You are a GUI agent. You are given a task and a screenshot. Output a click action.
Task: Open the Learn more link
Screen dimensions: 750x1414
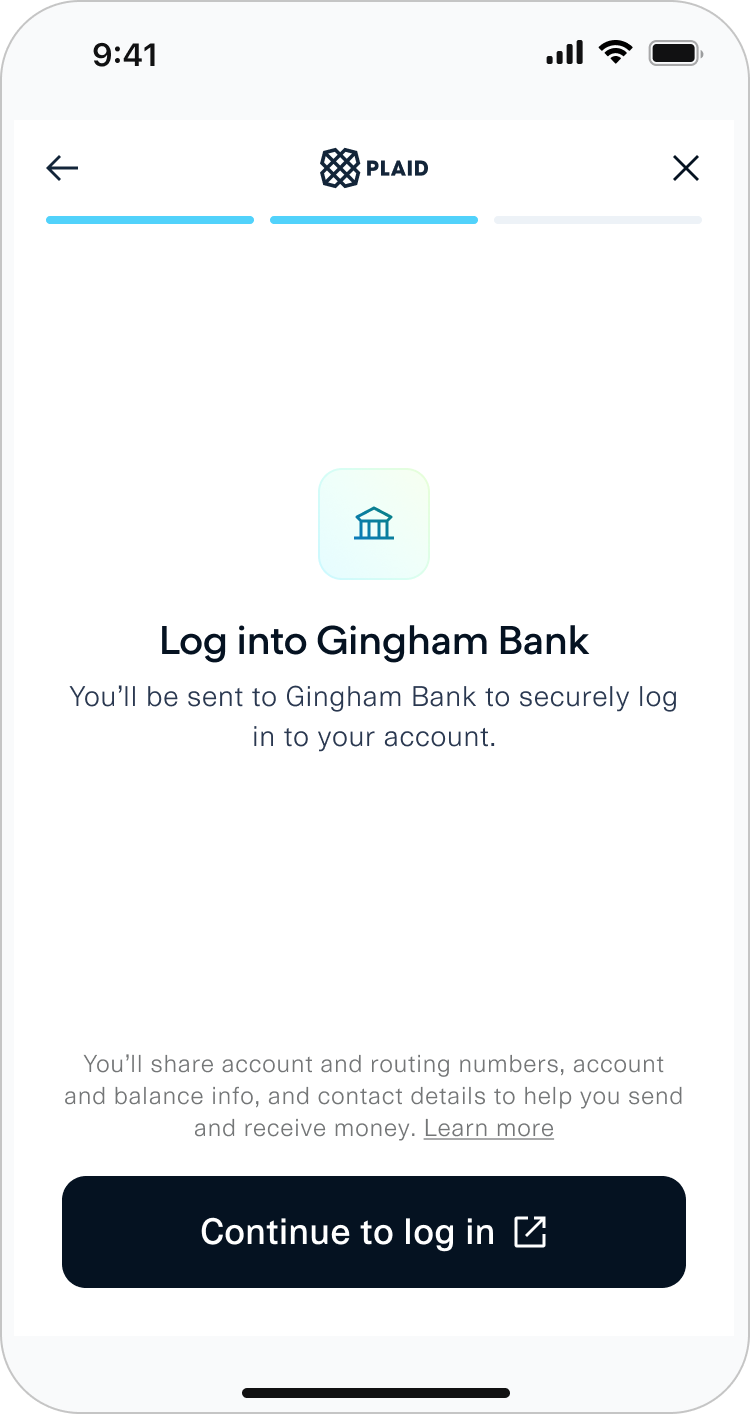[x=488, y=1128]
